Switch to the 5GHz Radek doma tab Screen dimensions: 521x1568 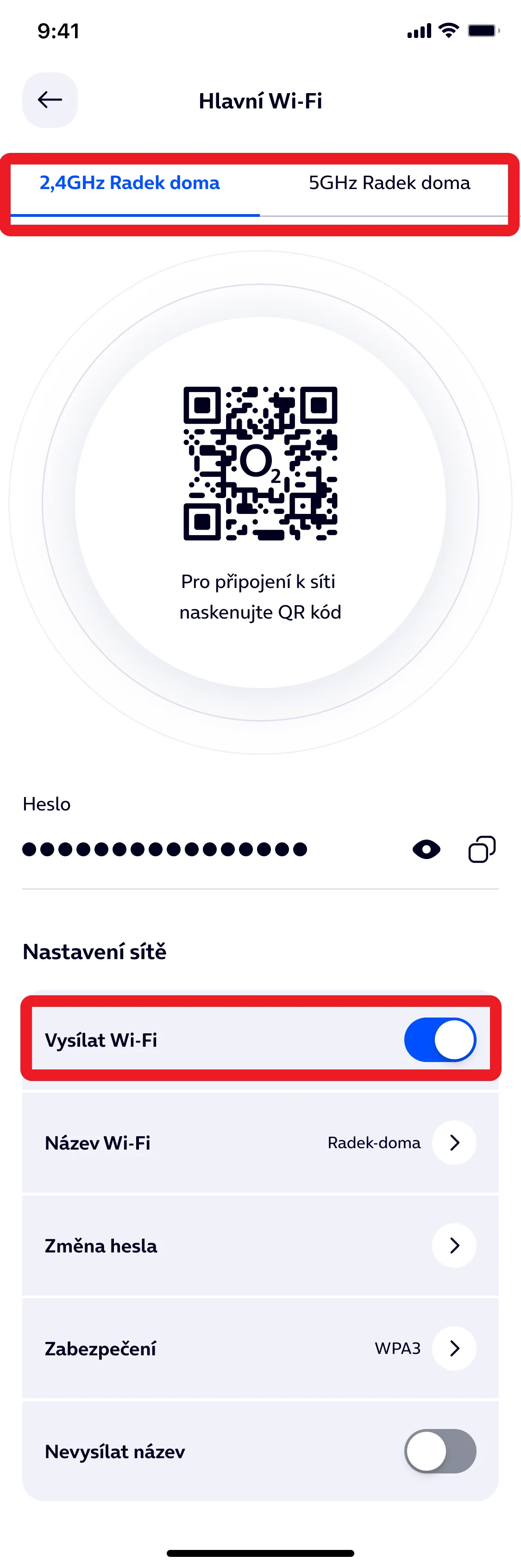(389, 183)
